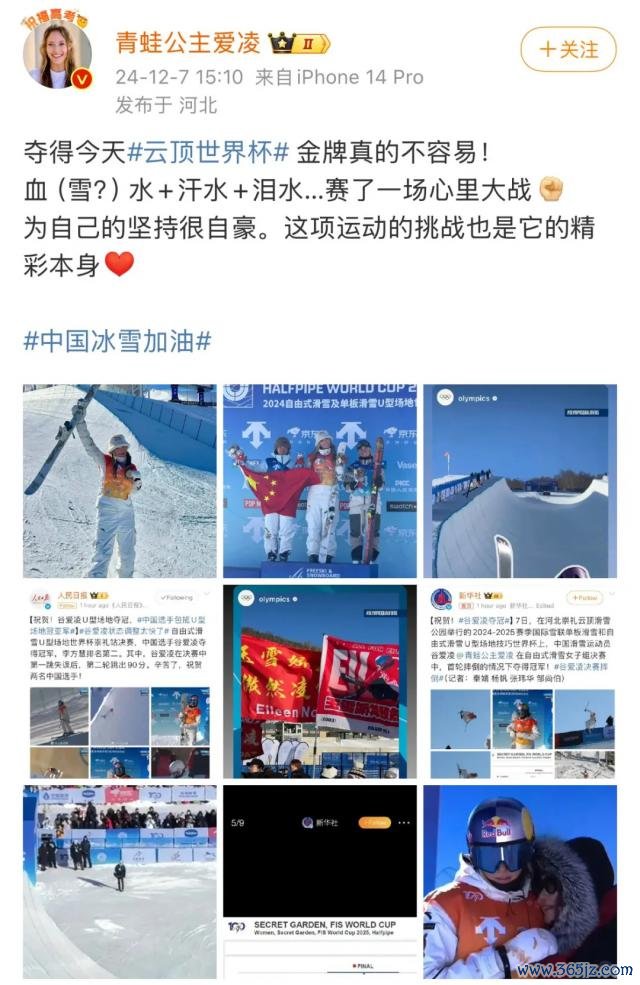Image resolution: width=640 pixels, height=985 pixels.
Task: View the Red Bull helmet hug photo
Action: coord(519,881)
